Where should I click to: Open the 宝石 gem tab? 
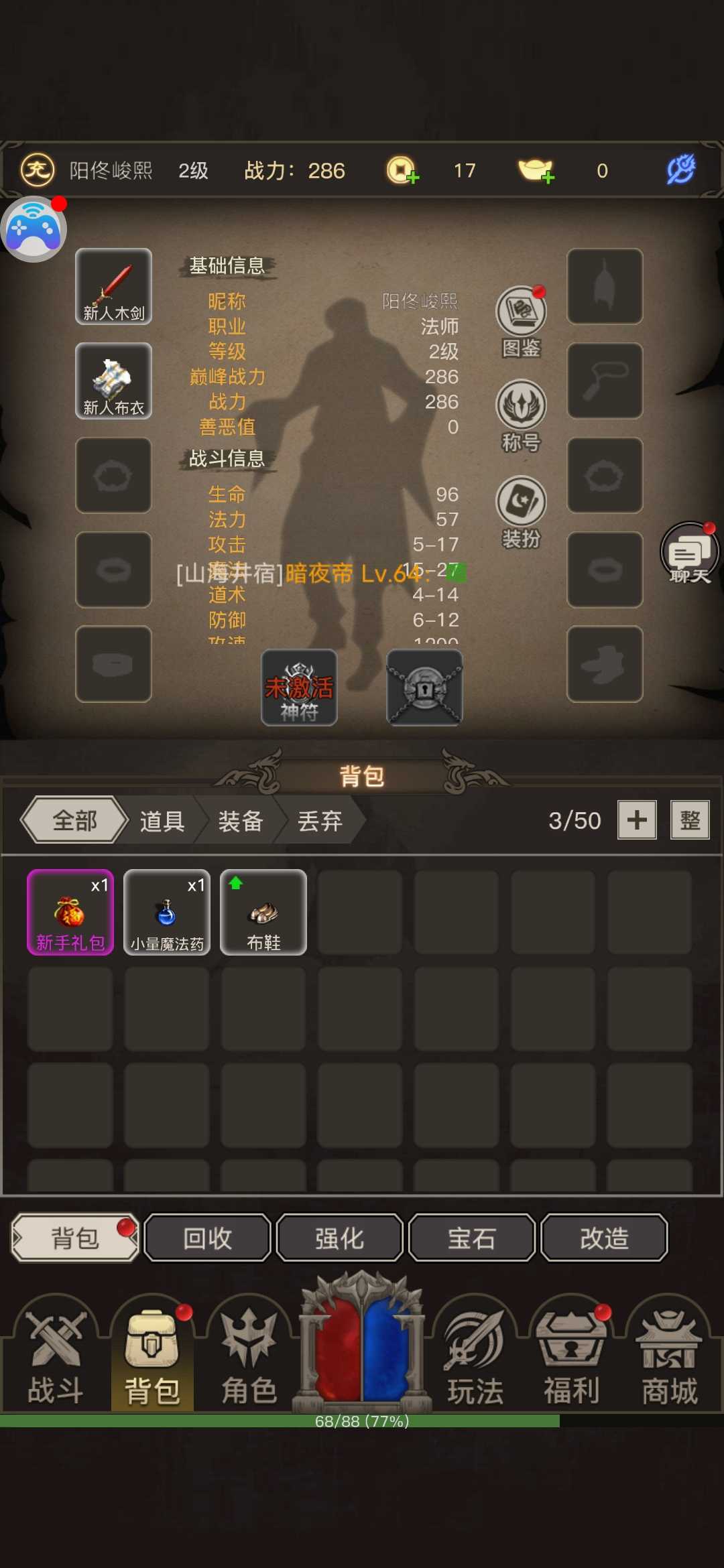[x=472, y=1238]
